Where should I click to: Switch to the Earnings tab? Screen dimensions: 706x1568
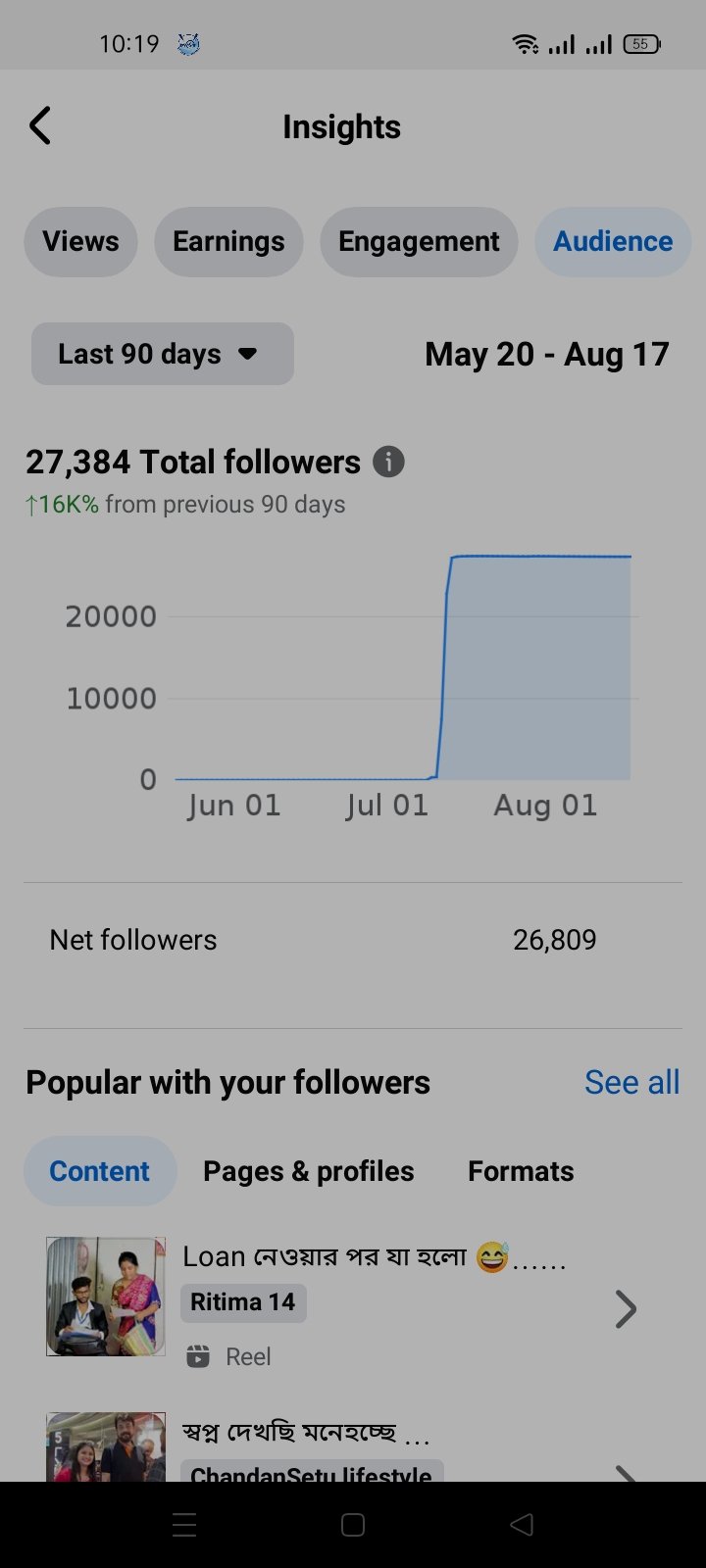coord(228,242)
